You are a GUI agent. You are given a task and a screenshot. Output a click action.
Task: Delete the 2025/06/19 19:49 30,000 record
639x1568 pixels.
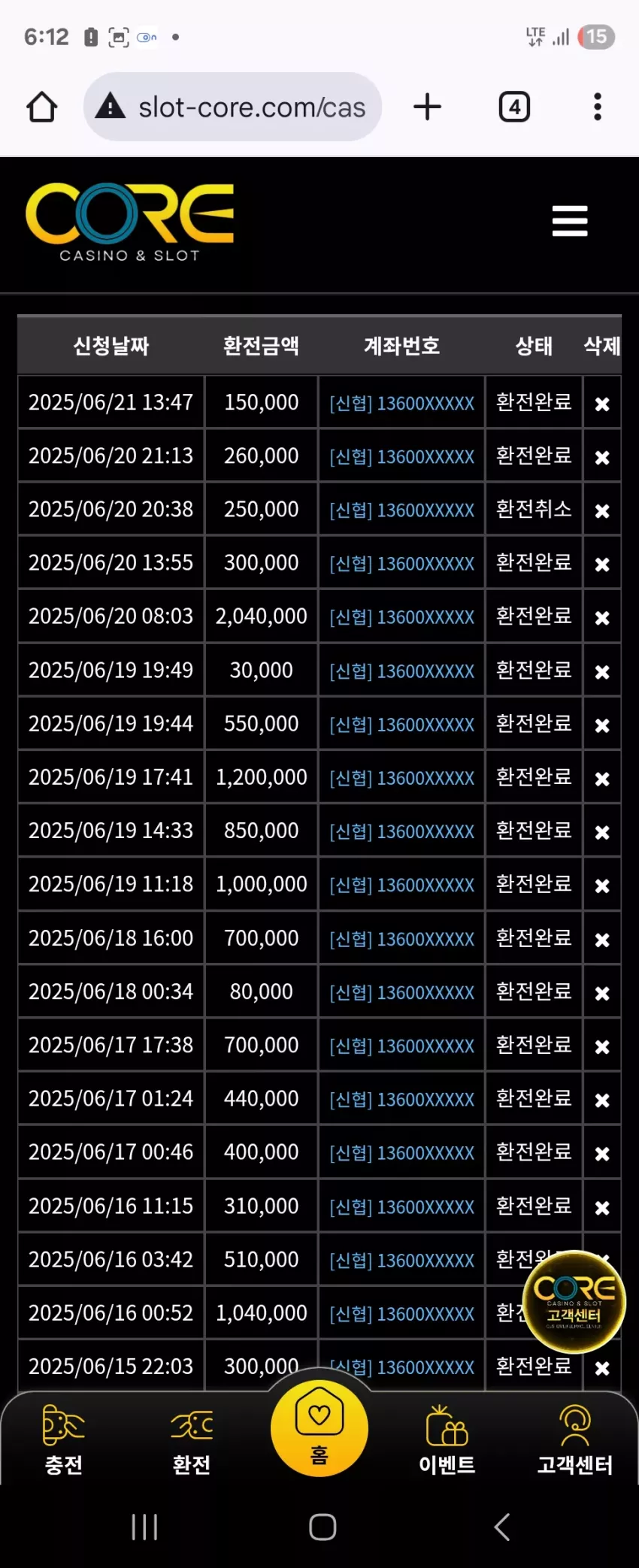click(602, 672)
